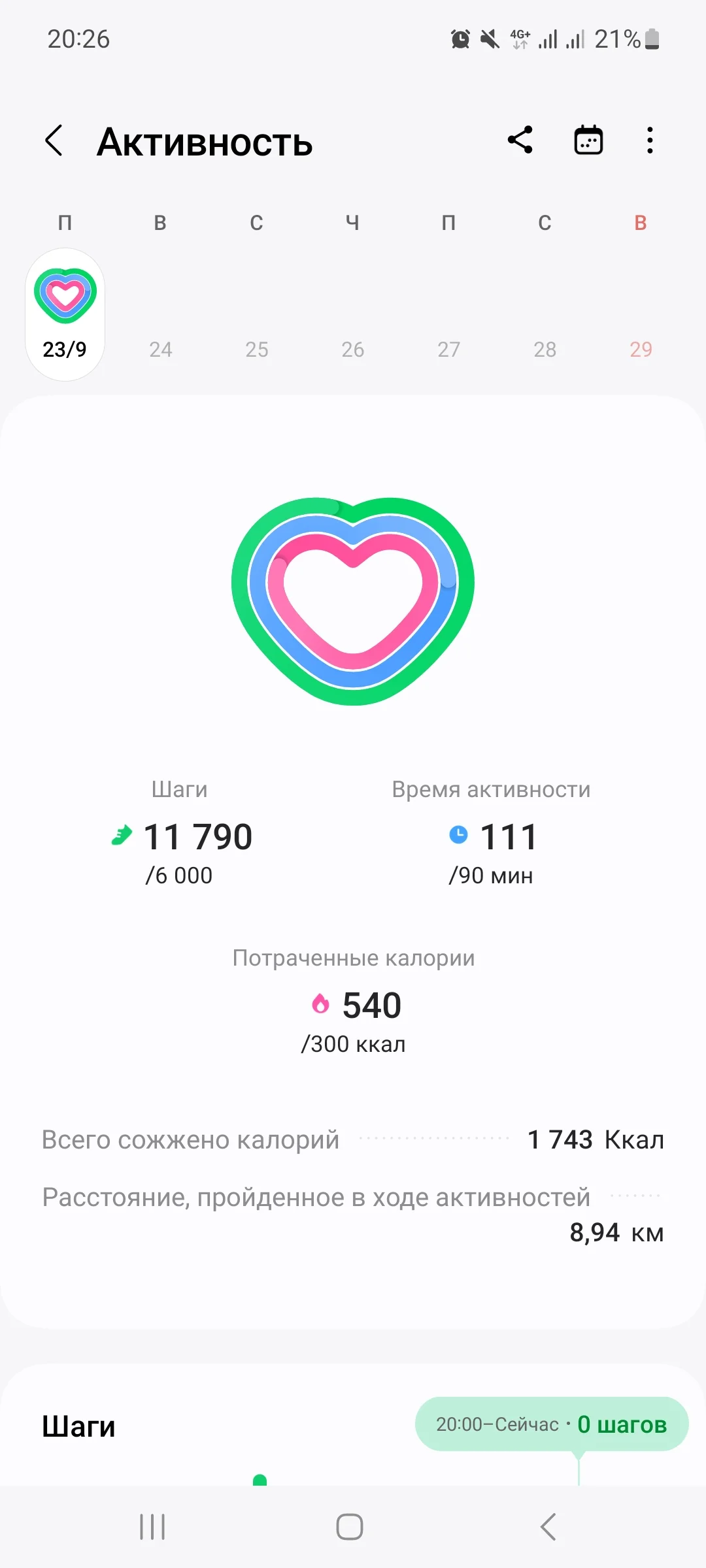This screenshot has width=706, height=1568.
Task: Open the Шаги section details
Action: point(78,1426)
